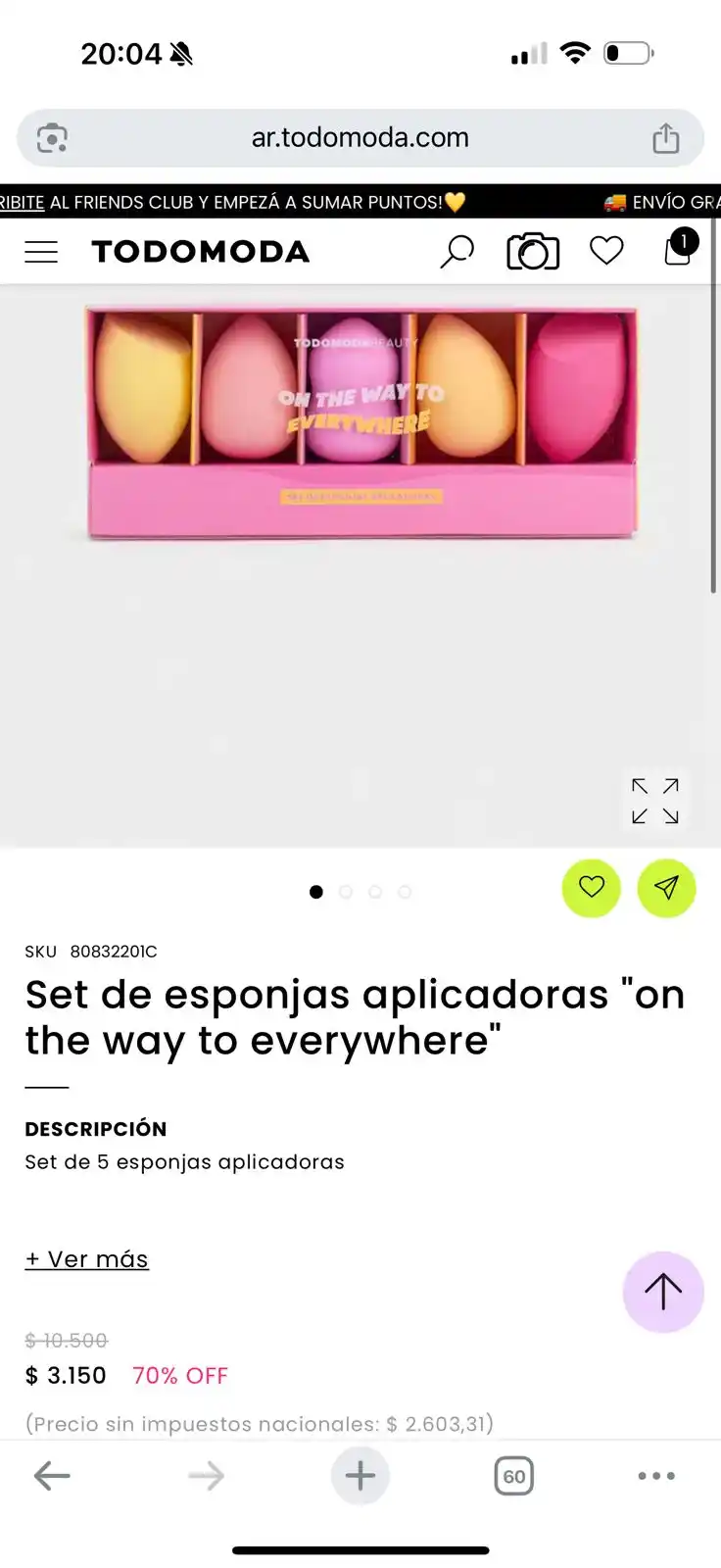Share this product via paper plane button
The width and height of the screenshot is (721, 1568).
point(666,888)
